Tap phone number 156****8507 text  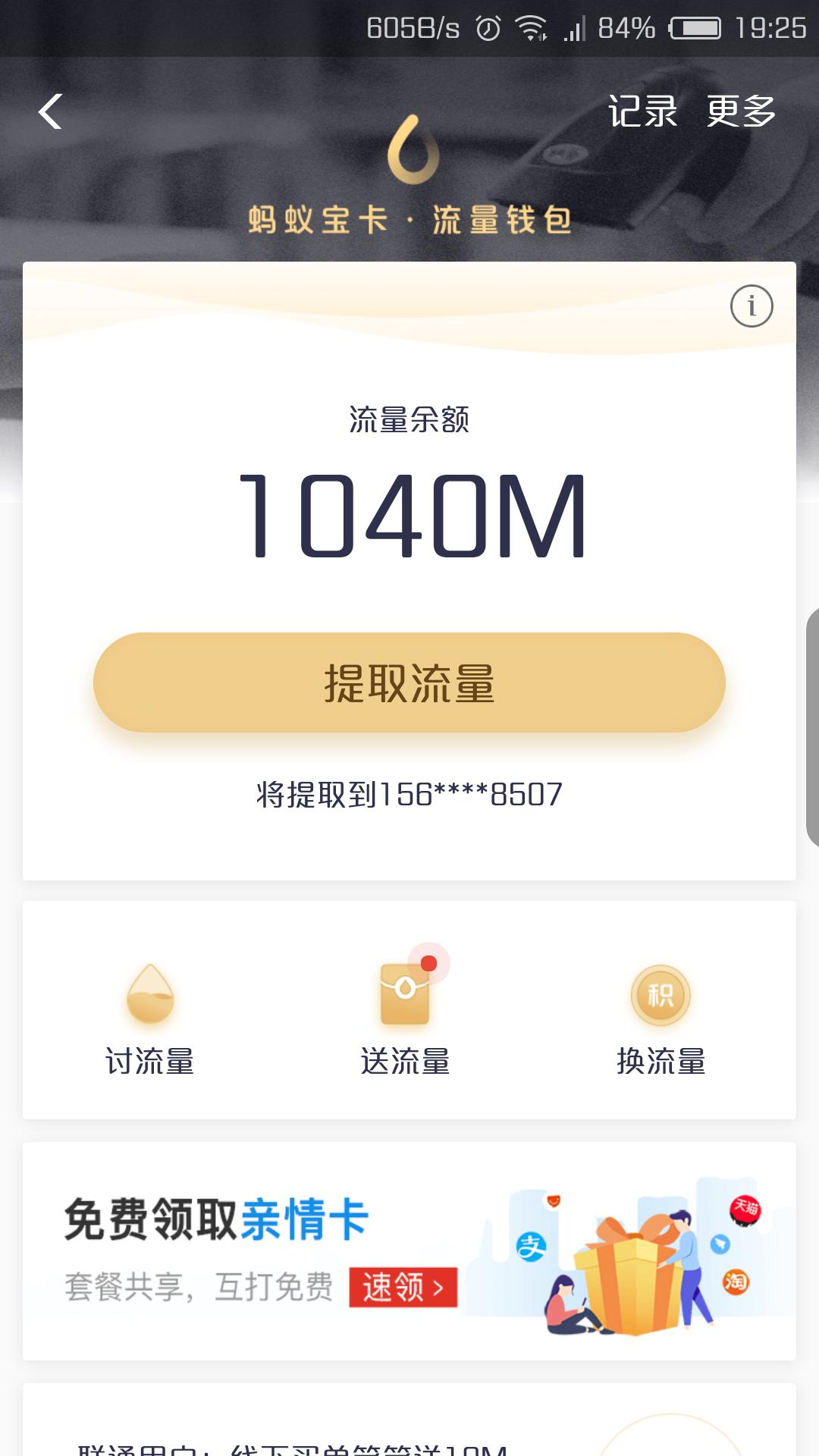[409, 793]
